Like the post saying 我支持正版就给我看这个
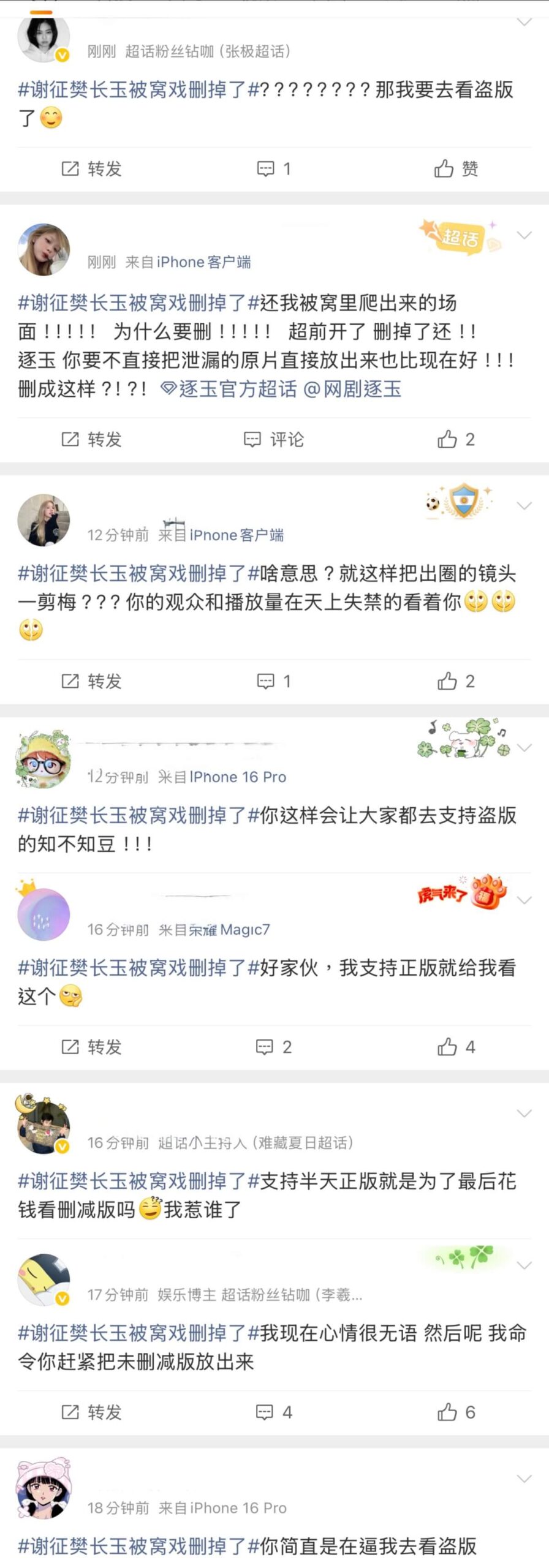549x1568 pixels. pos(456,1047)
